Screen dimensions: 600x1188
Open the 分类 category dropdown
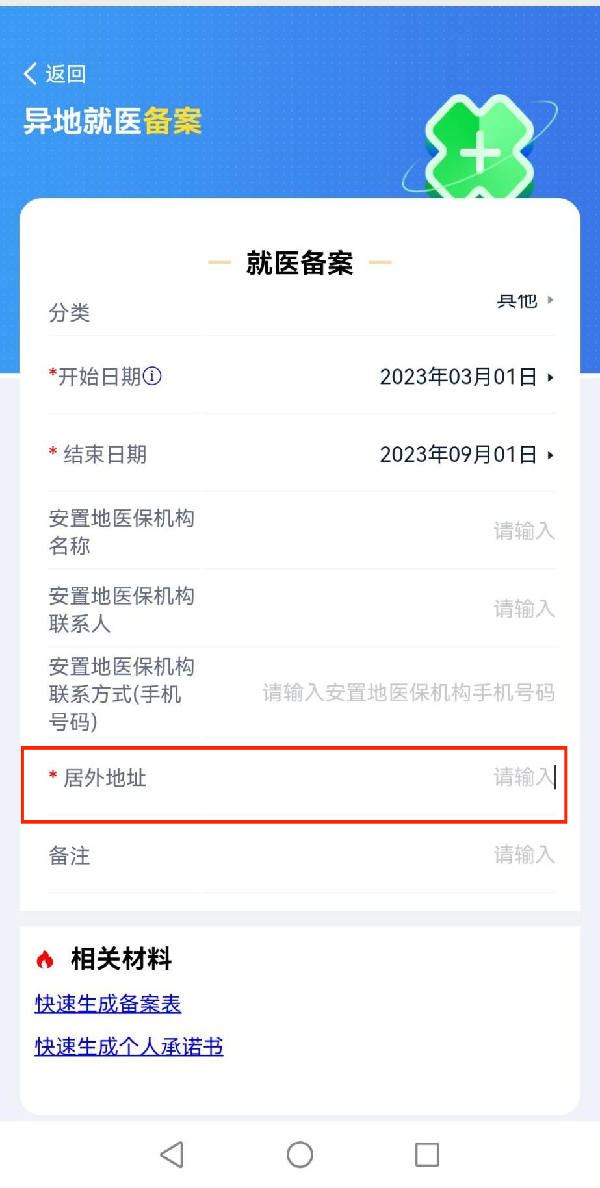tap(525, 301)
